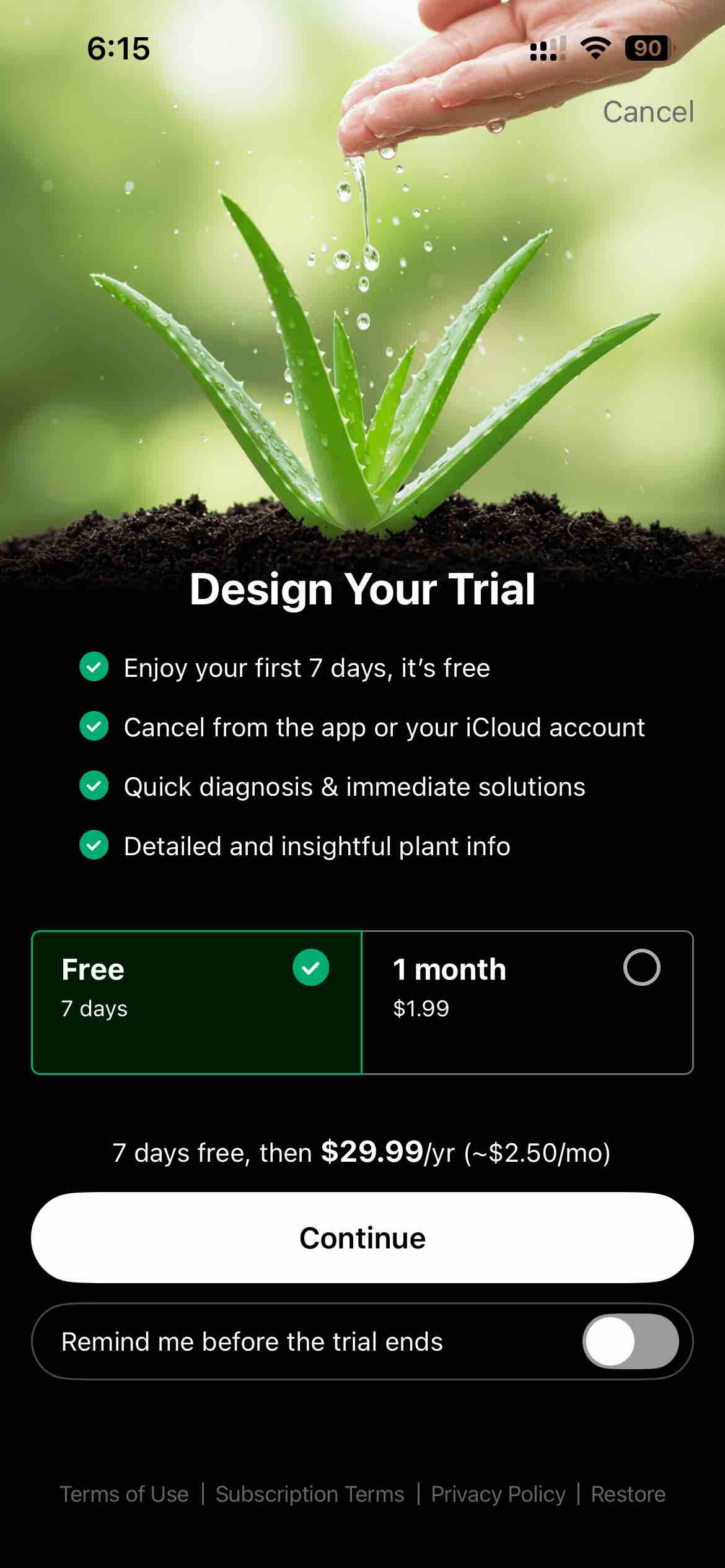This screenshot has height=1568, width=725.
Task: Read the Privacy Policy
Action: click(498, 1494)
